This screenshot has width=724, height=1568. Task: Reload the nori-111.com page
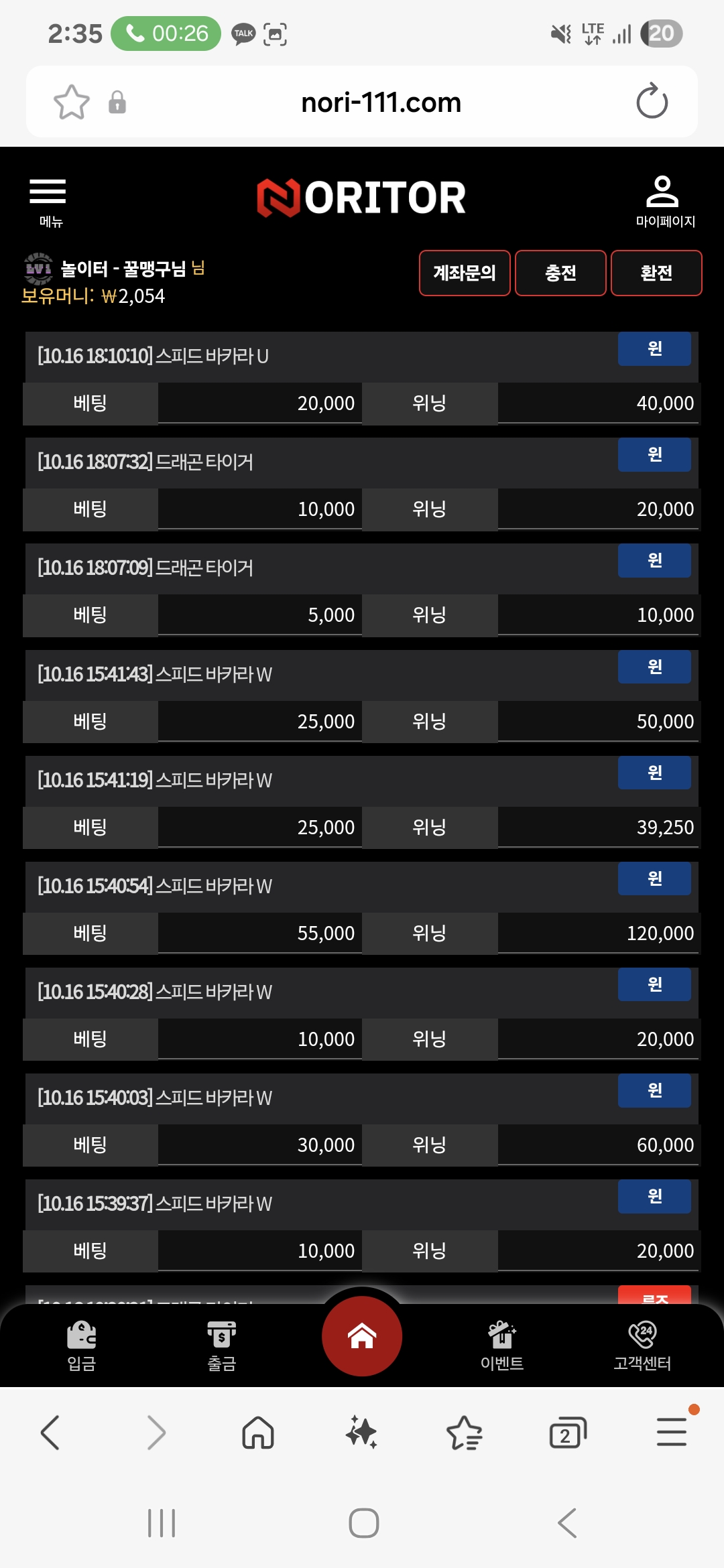pos(652,102)
